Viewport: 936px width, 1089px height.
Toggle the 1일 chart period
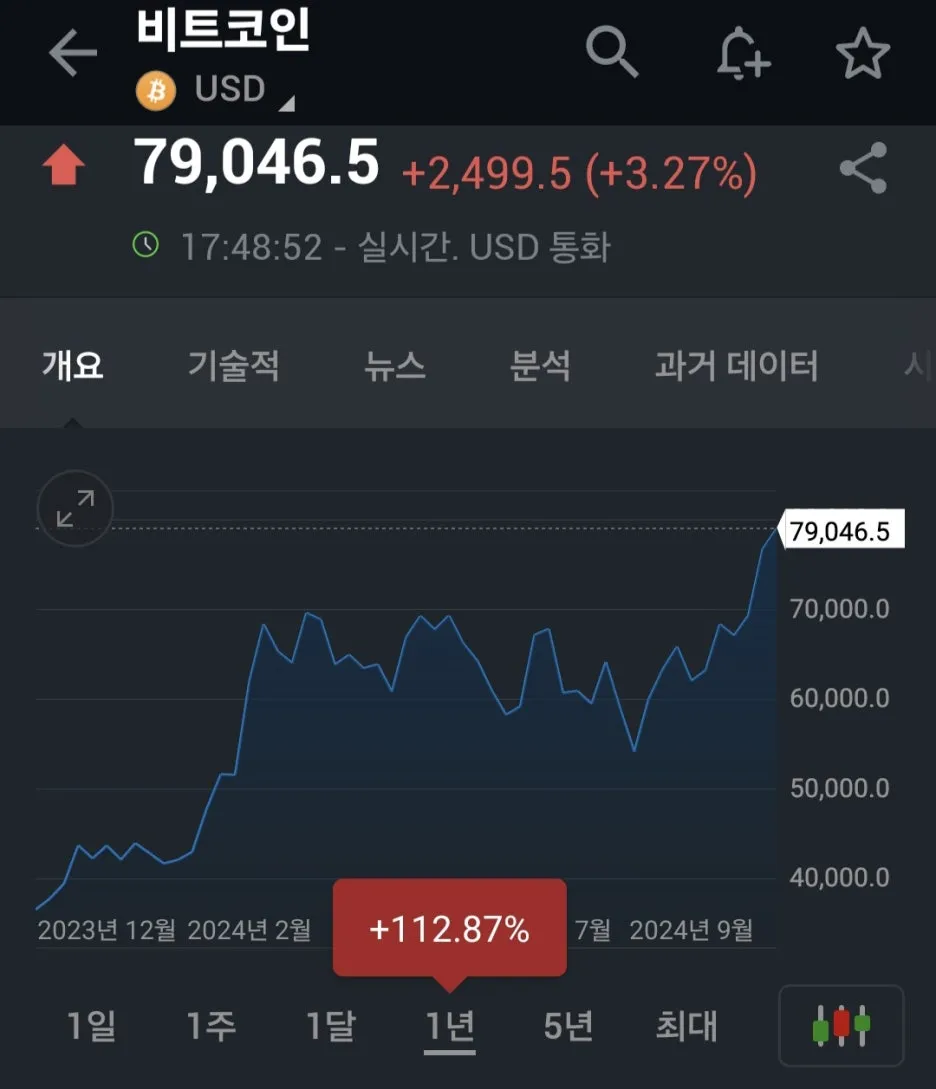pos(93,1026)
